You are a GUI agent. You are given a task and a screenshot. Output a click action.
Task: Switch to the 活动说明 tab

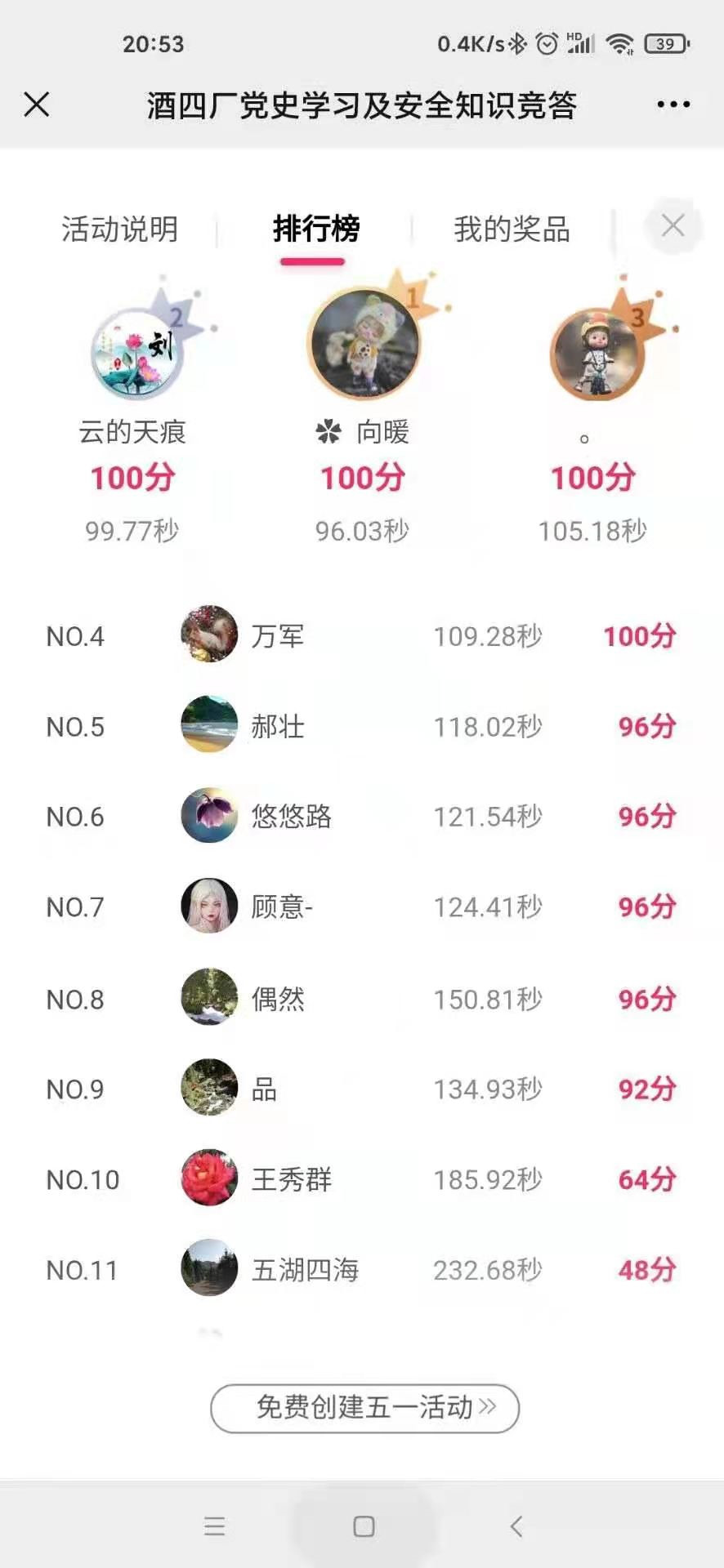click(x=119, y=229)
